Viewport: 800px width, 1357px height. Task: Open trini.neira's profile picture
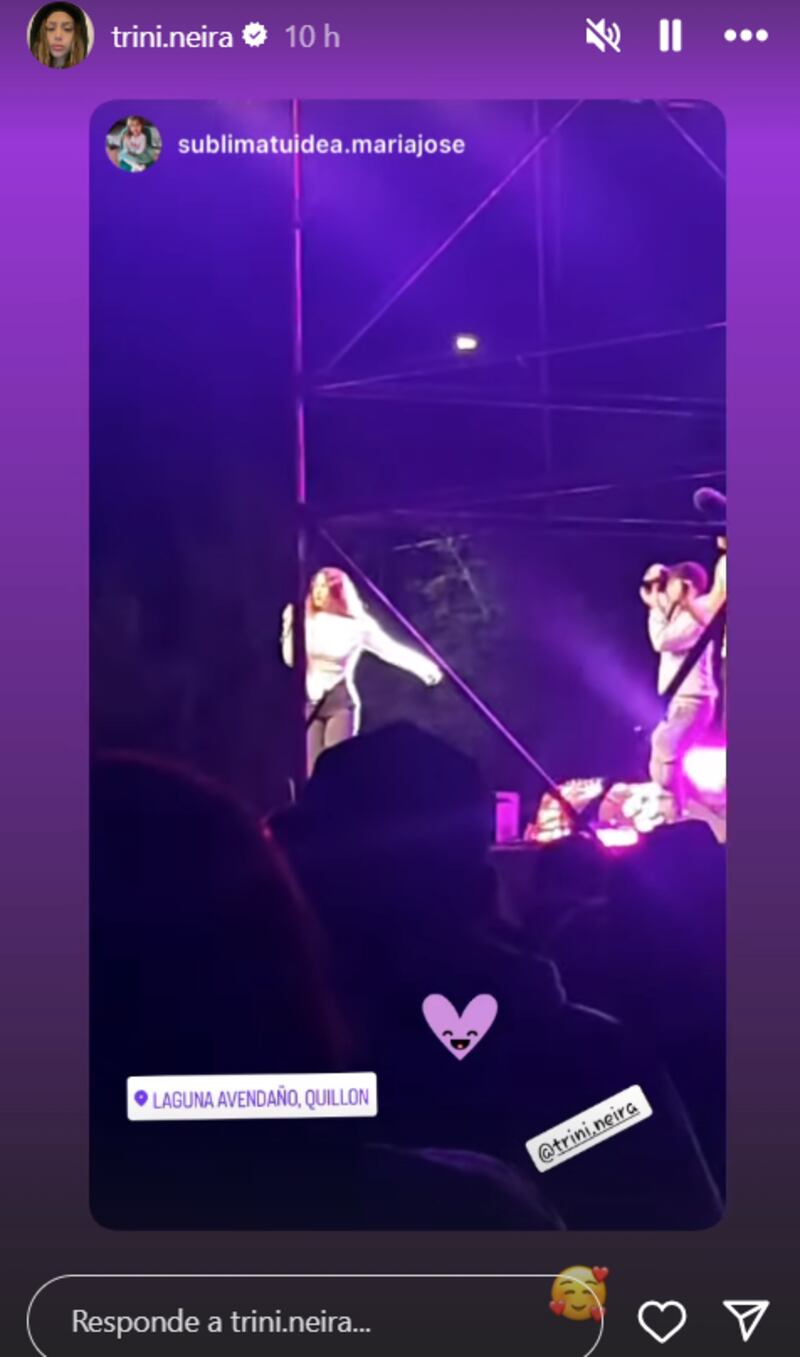click(60, 36)
